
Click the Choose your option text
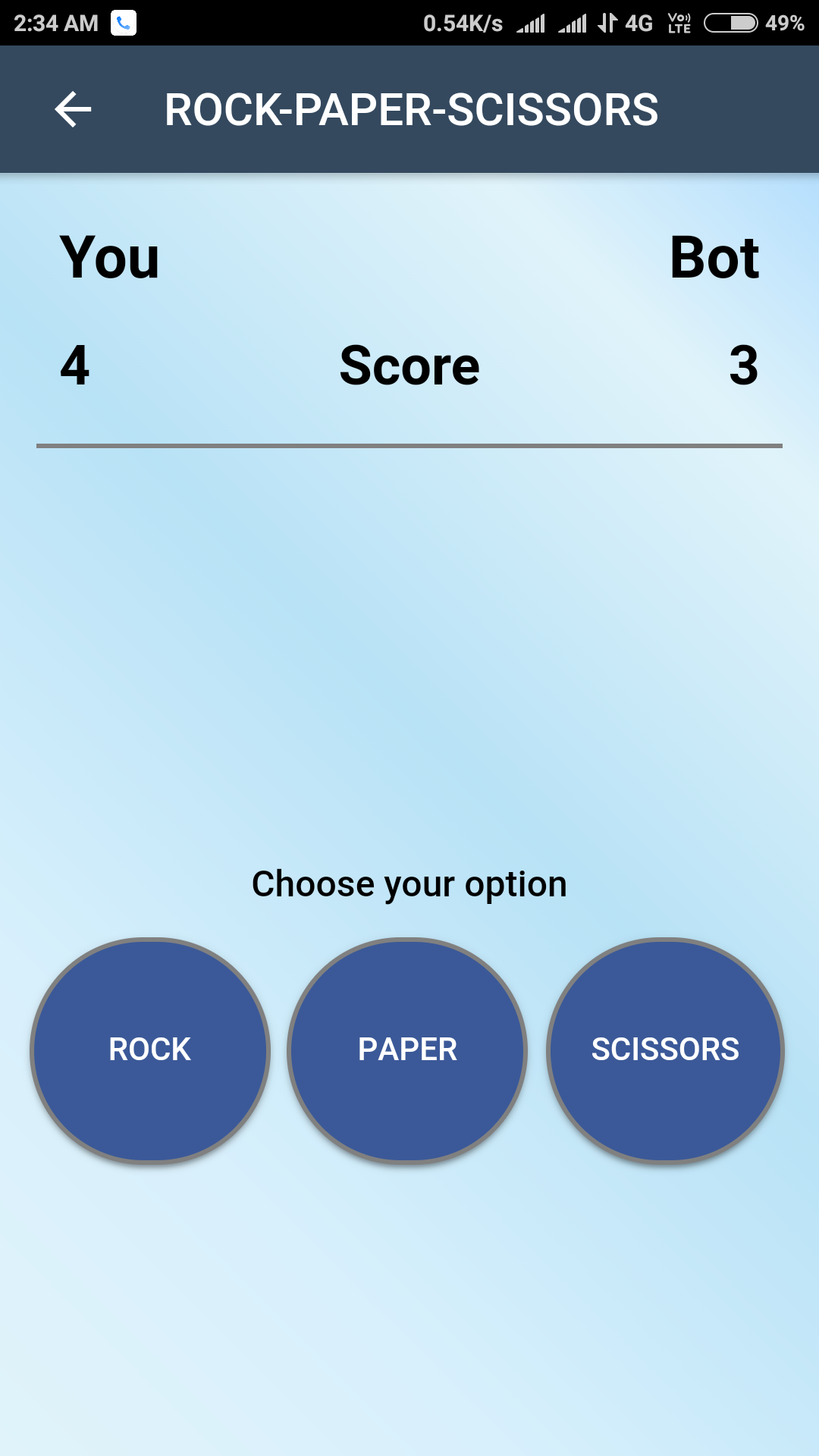click(409, 883)
